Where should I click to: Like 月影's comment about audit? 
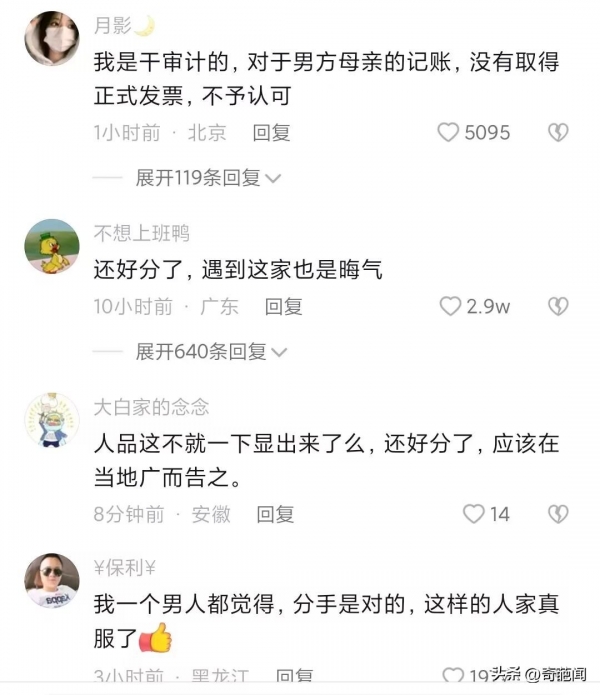pos(450,132)
